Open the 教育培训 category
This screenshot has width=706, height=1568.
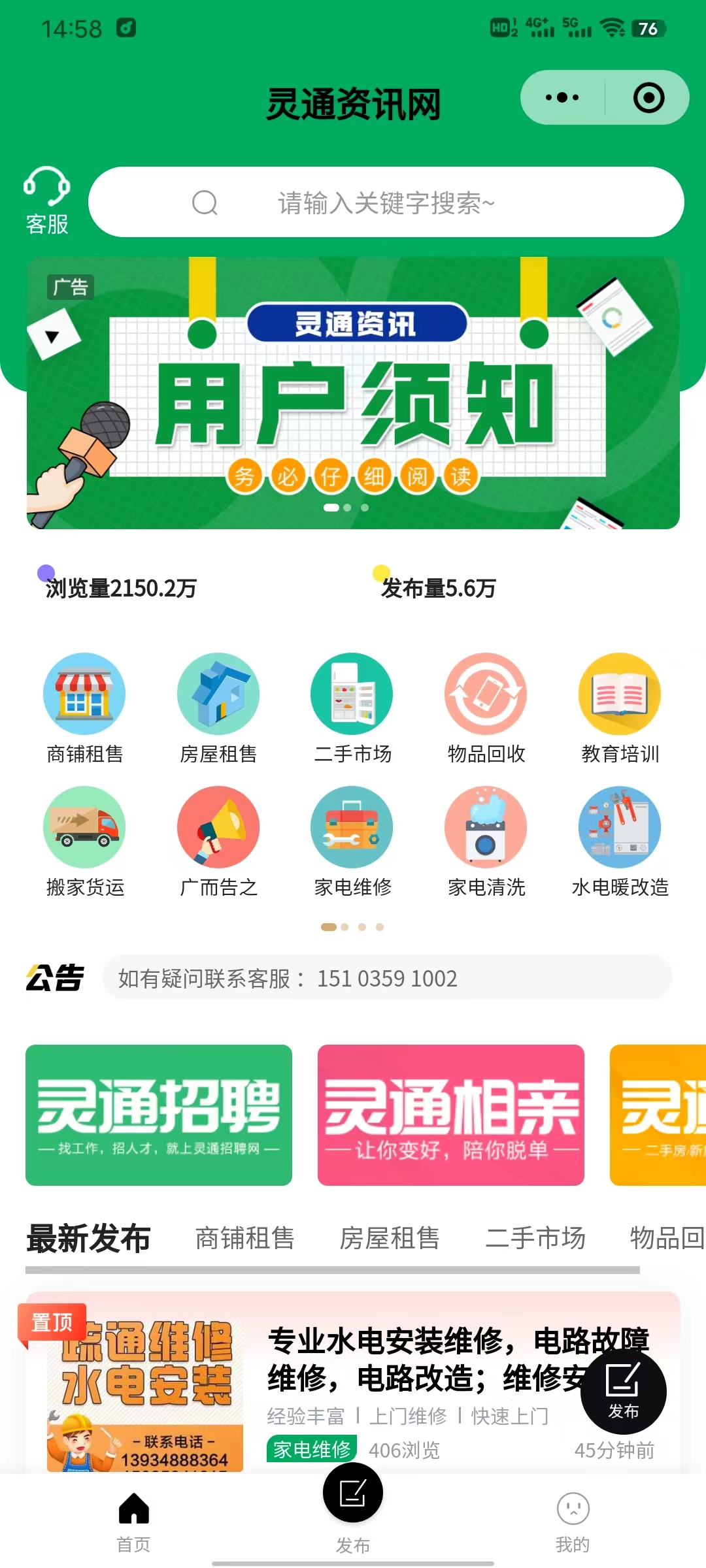pos(620,708)
